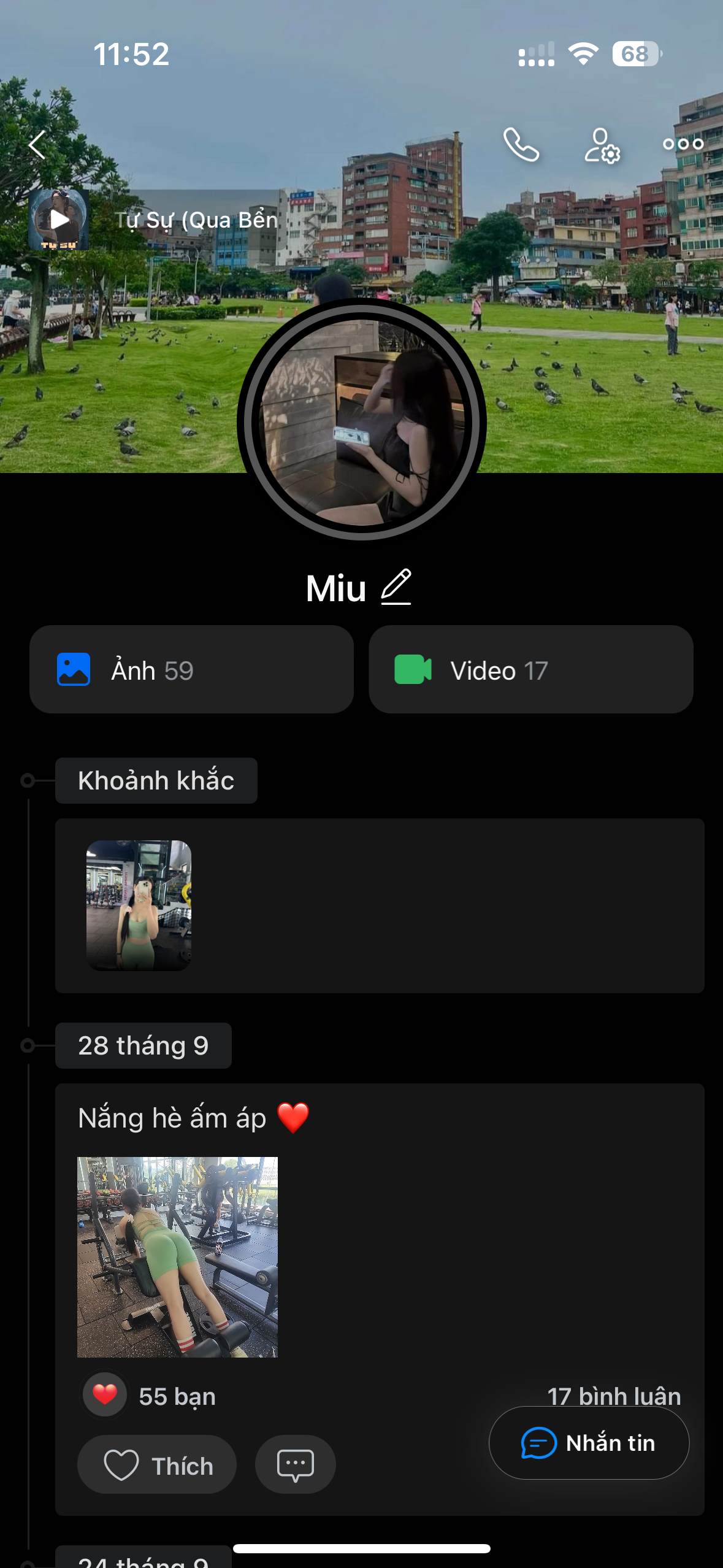Open contact settings via person-gear icon
Image resolution: width=723 pixels, height=1568 pixels.
[602, 147]
